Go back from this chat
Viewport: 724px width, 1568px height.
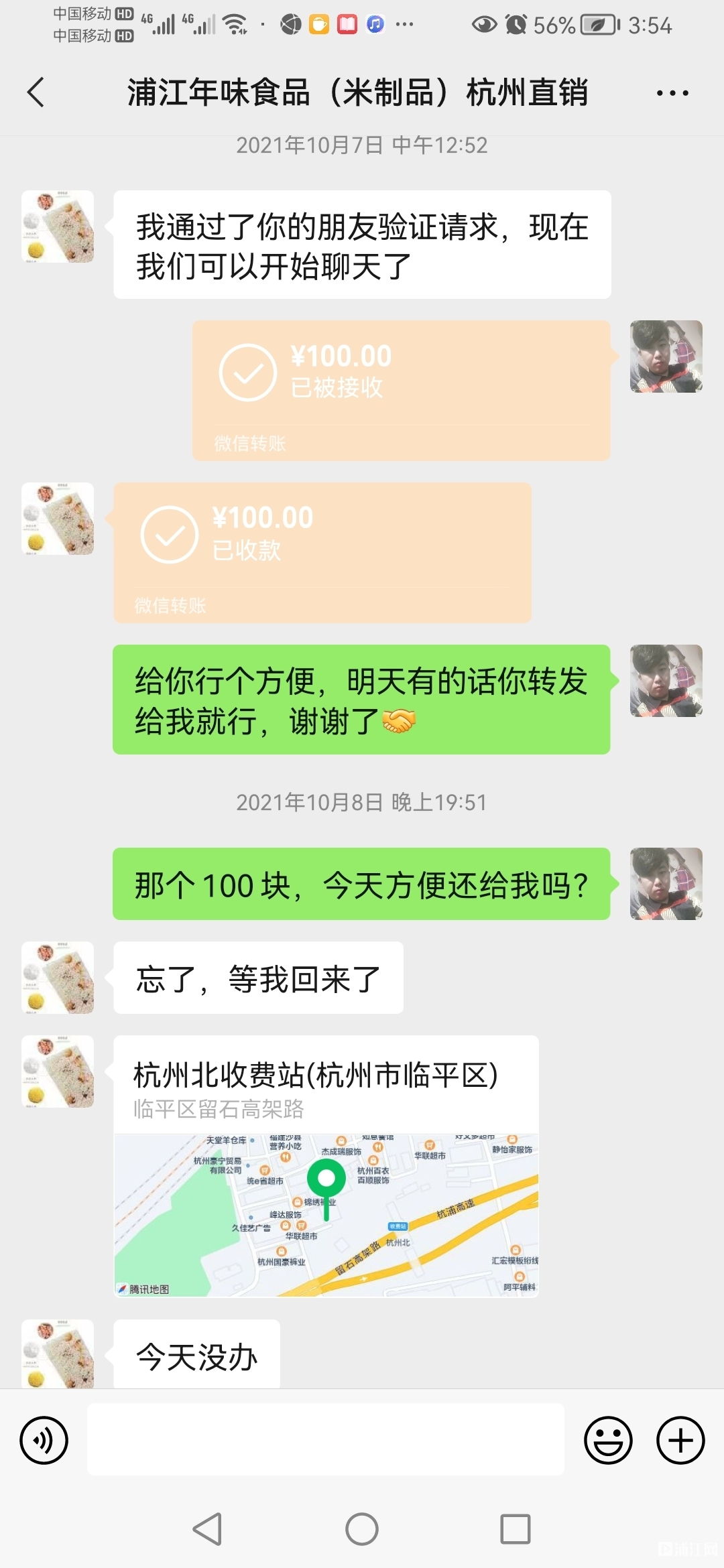pyautogui.click(x=36, y=92)
